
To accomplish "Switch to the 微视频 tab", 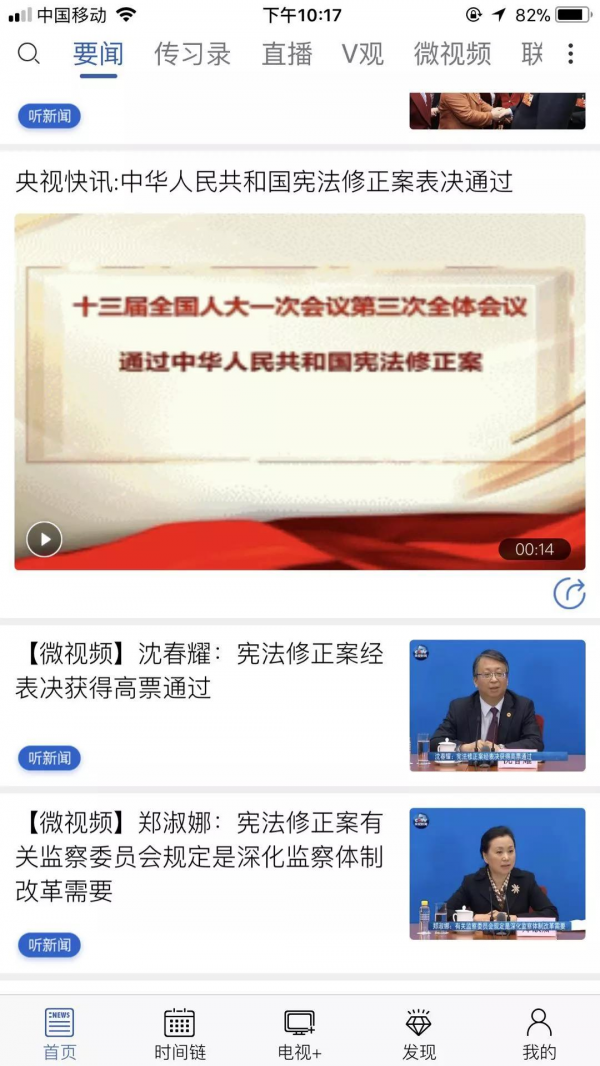I will [453, 54].
